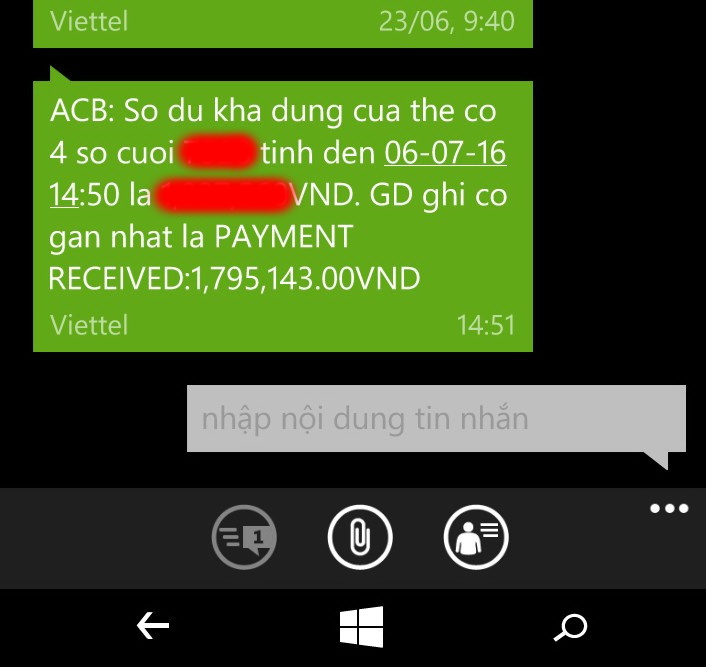This screenshot has width=706, height=667.
Task: Open the system search magnifier
Action: pyautogui.click(x=570, y=628)
